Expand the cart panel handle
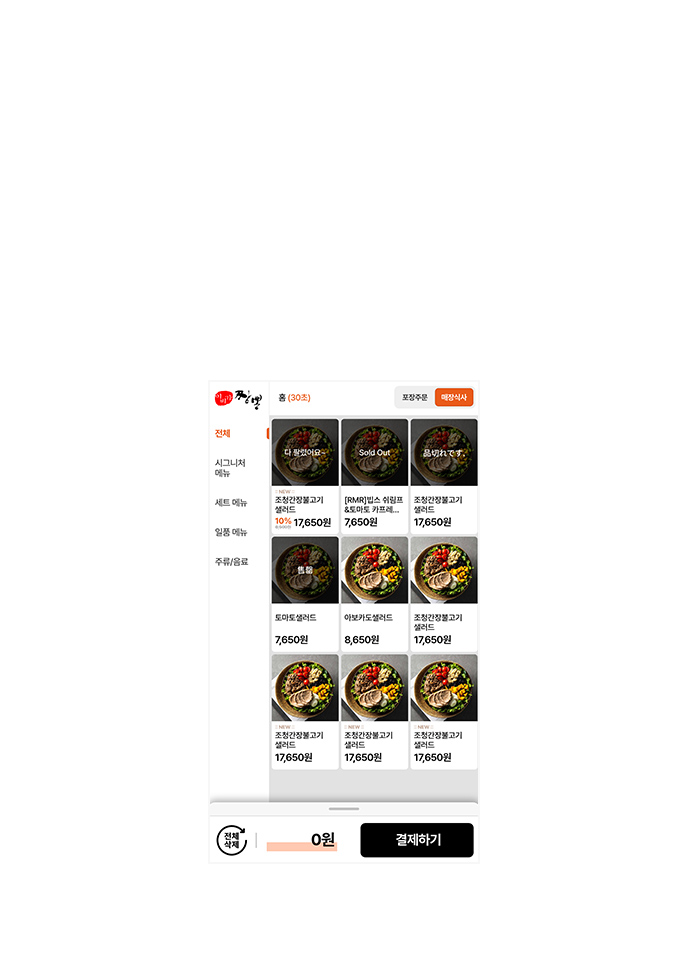Screen dimensions: 688x964 click(343, 808)
